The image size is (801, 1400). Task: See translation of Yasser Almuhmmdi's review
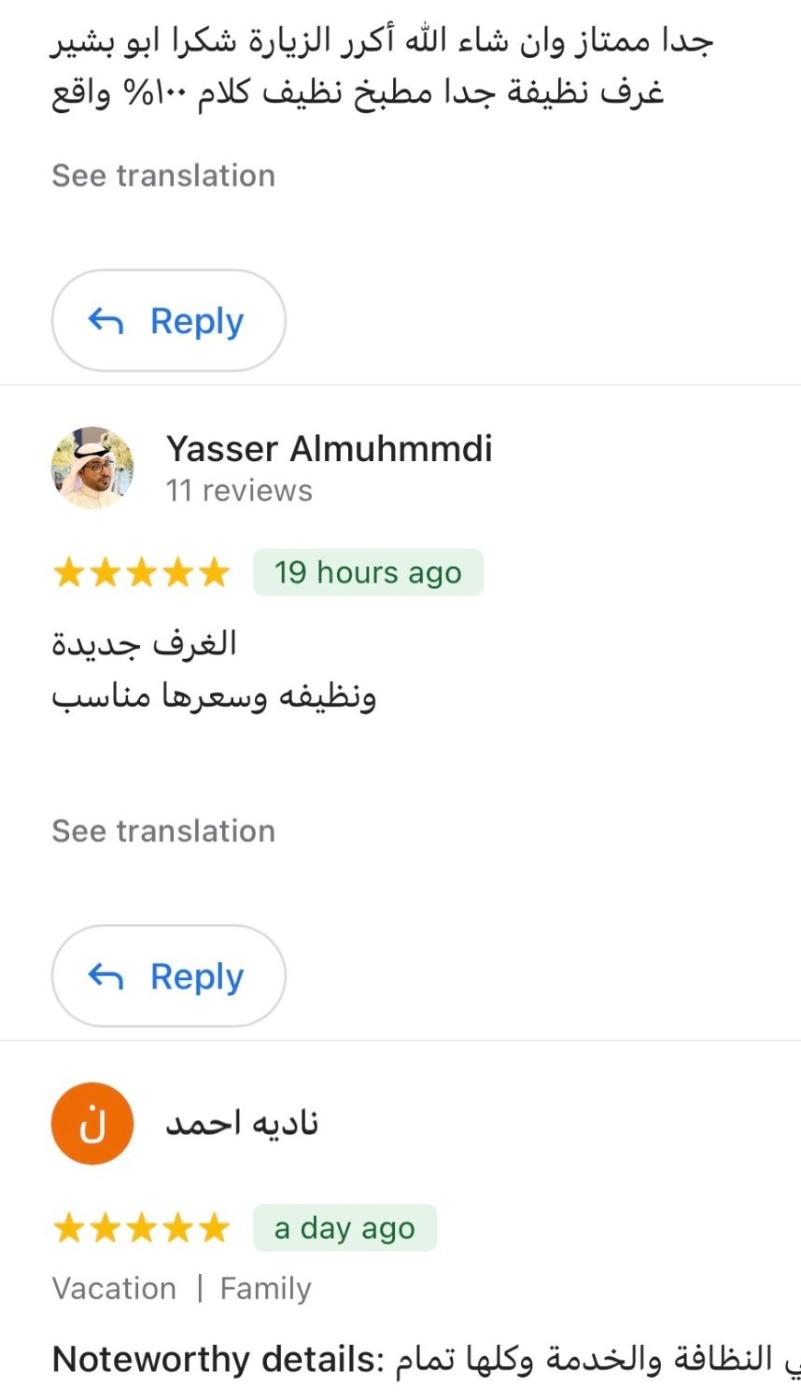click(163, 831)
